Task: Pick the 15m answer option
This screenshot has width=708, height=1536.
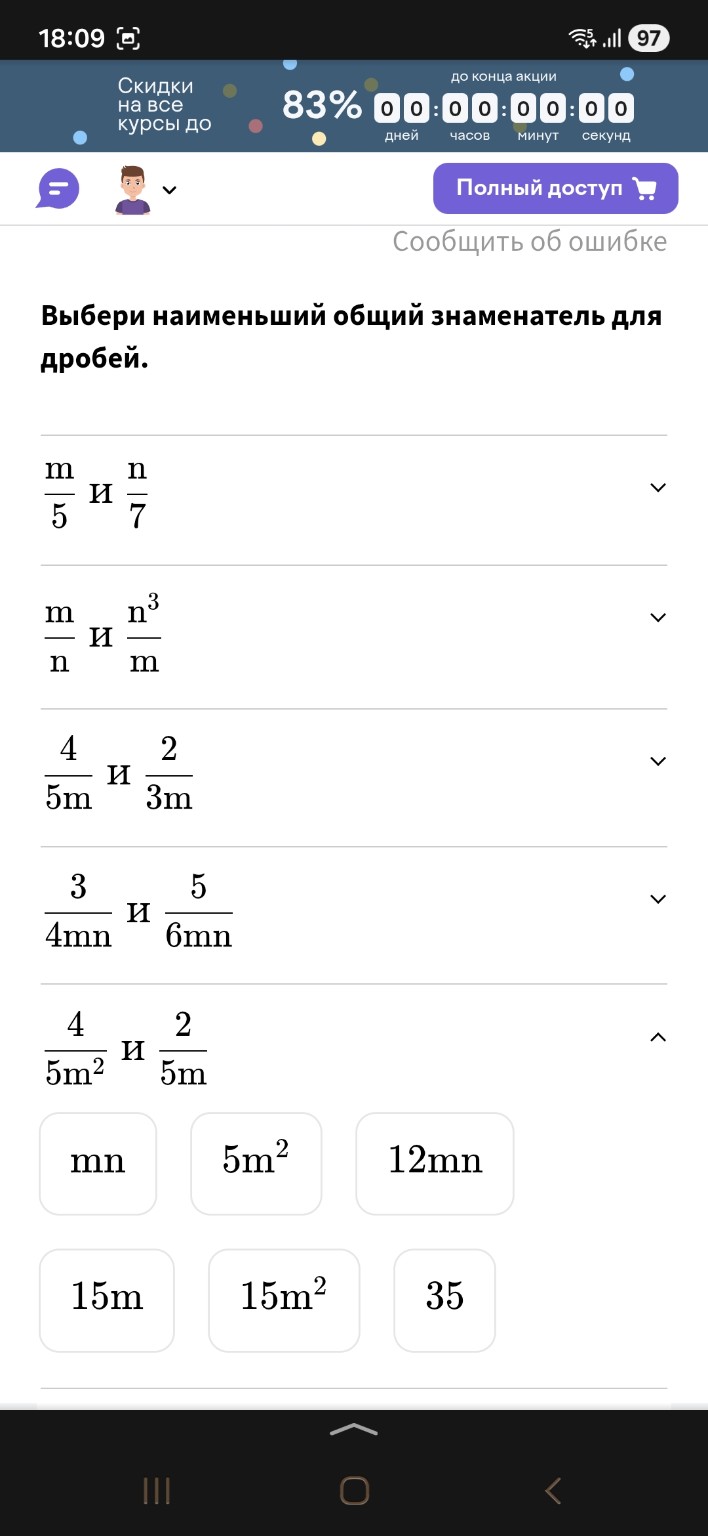Action: [x=107, y=1299]
